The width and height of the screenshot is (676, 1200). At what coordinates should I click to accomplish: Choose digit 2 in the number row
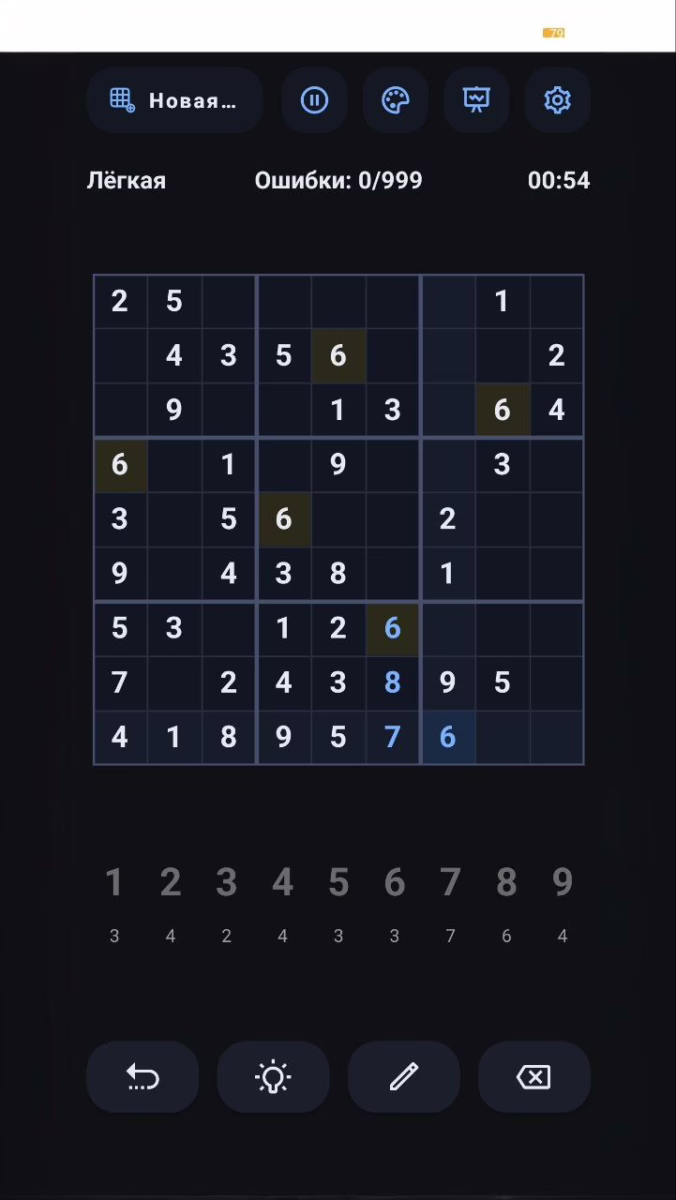pyautogui.click(x=170, y=884)
